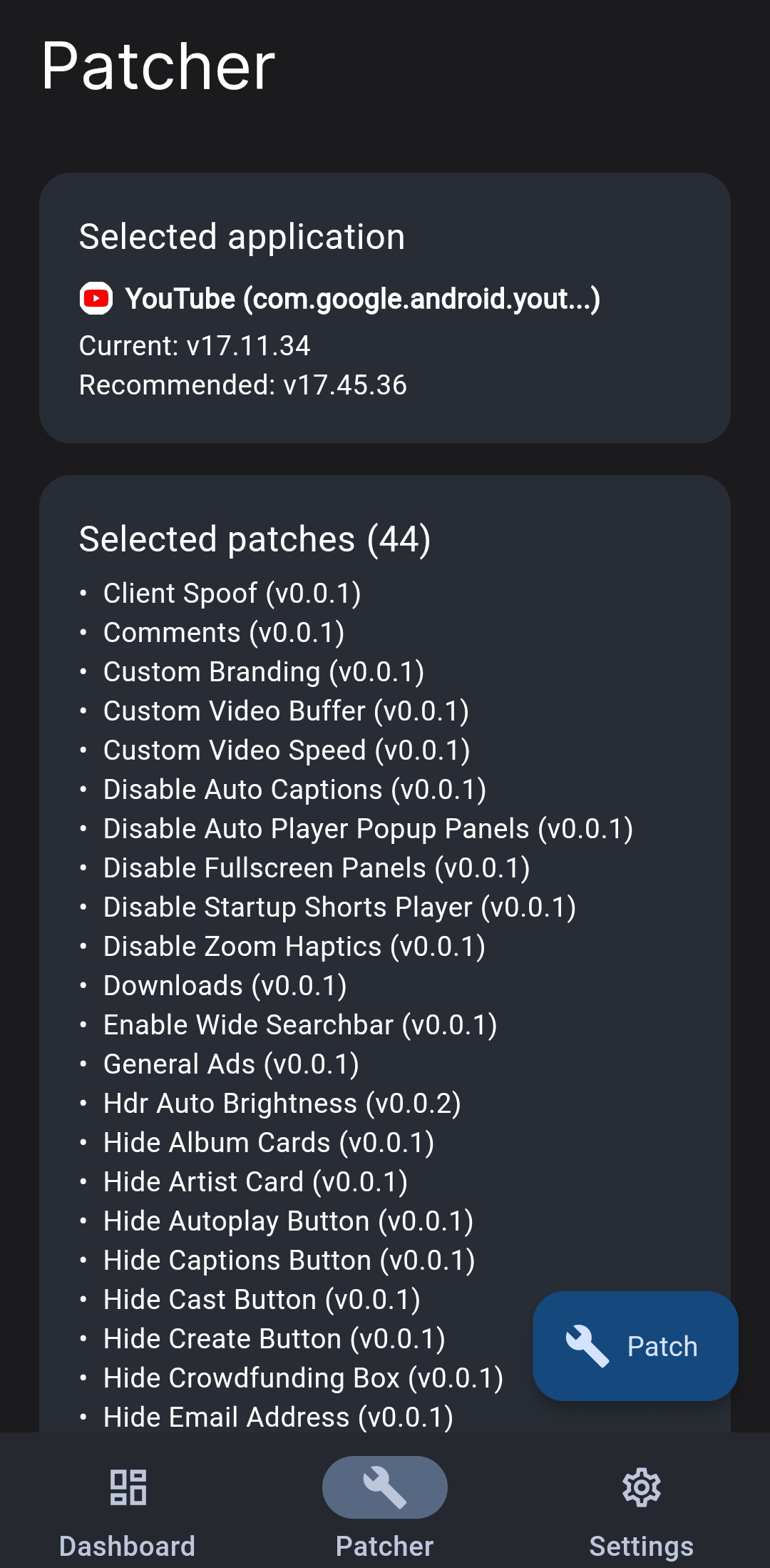This screenshot has height=1568, width=770.
Task: Select the Client Spoof patch entry
Action: 232,594
